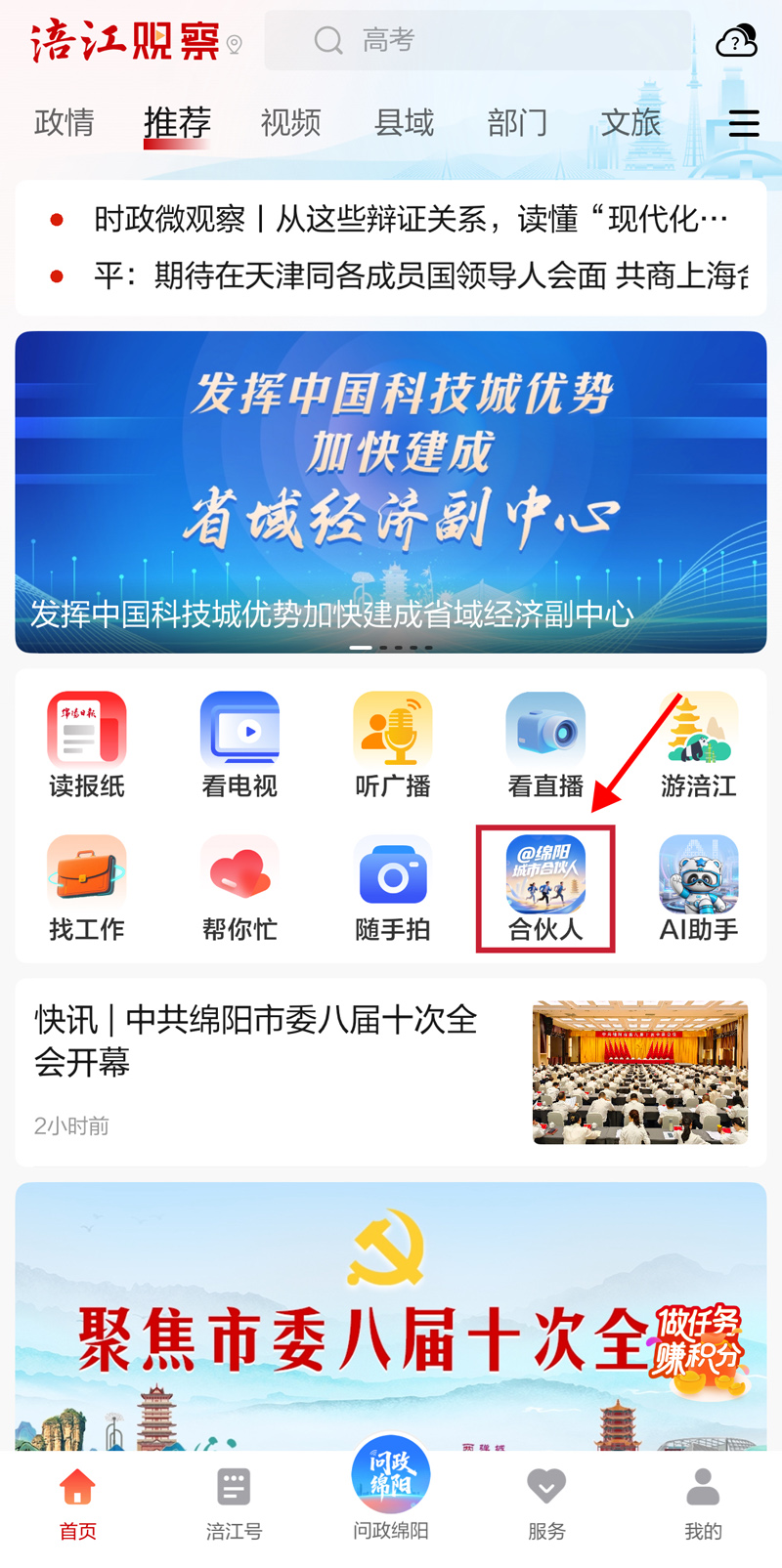
Task: Open the 随手拍 camera shortcut
Action: [x=392, y=888]
